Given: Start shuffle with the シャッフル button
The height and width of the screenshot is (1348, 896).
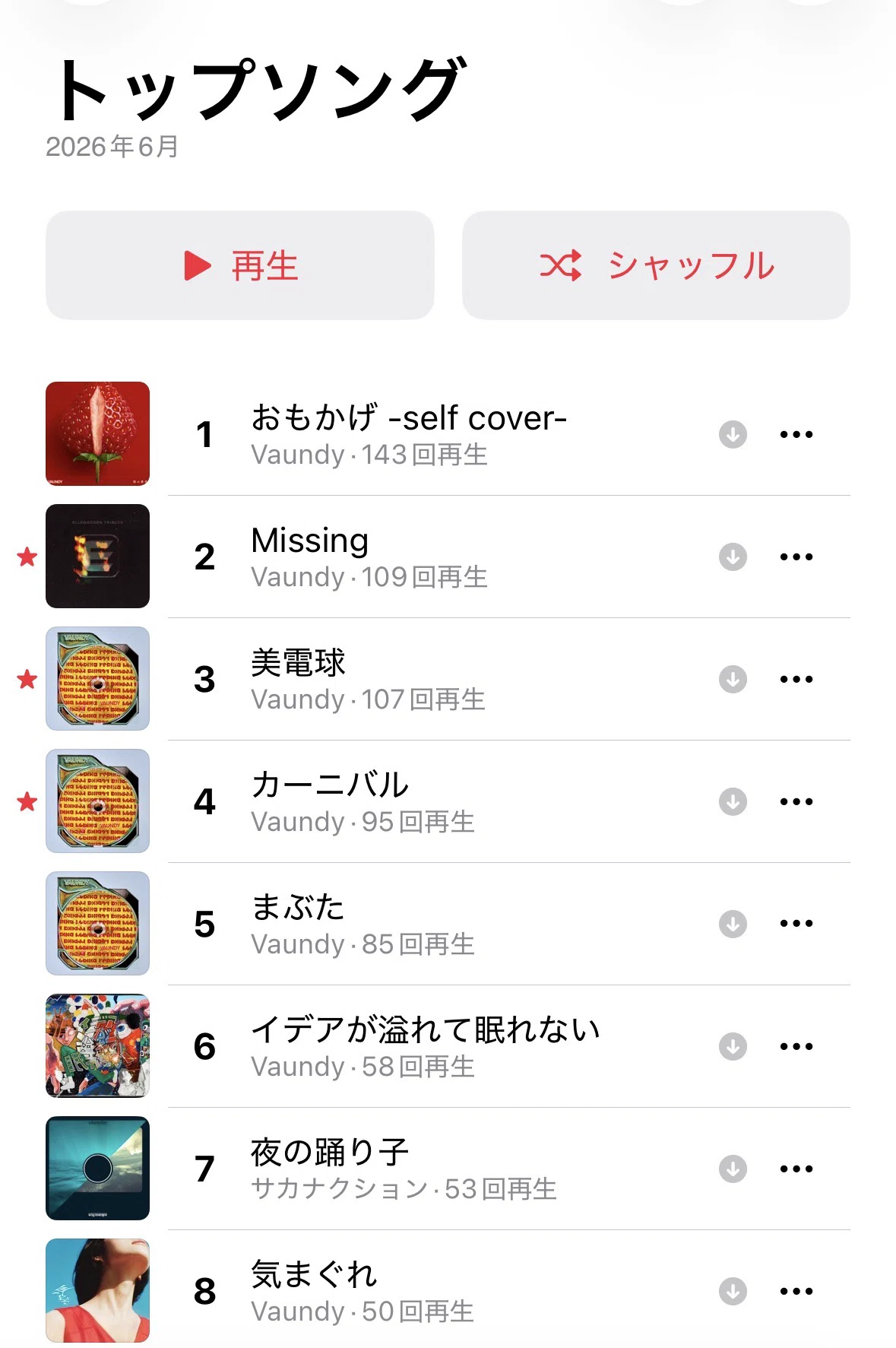Looking at the screenshot, I should point(656,265).
